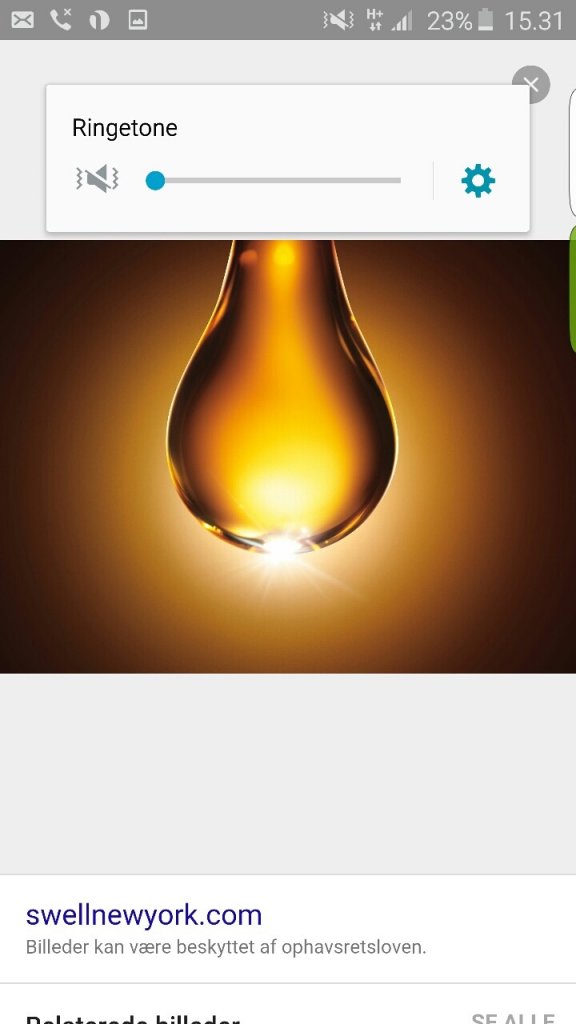Tap the Ringetone volume slider track
Screen dimensions: 576x1024
(273, 181)
